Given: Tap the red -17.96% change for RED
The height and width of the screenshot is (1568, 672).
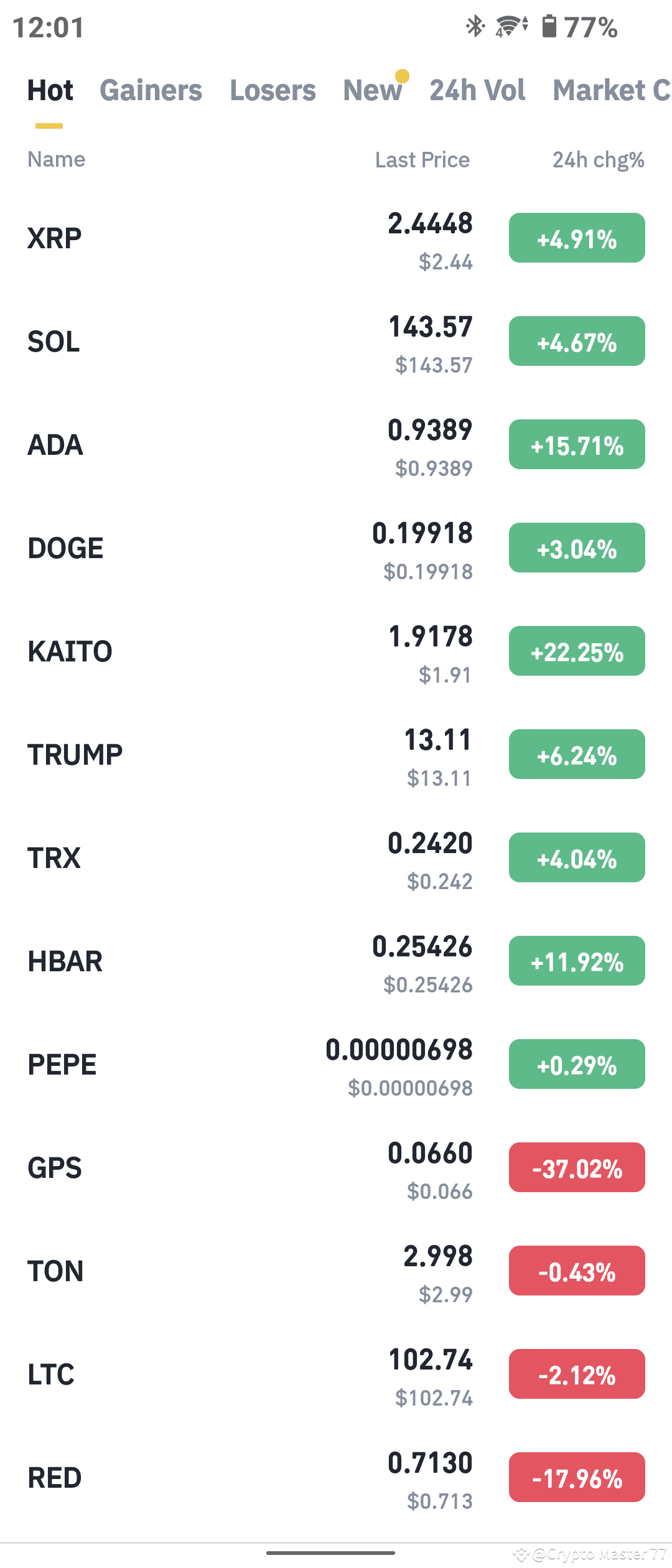Looking at the screenshot, I should pyautogui.click(x=576, y=1479).
